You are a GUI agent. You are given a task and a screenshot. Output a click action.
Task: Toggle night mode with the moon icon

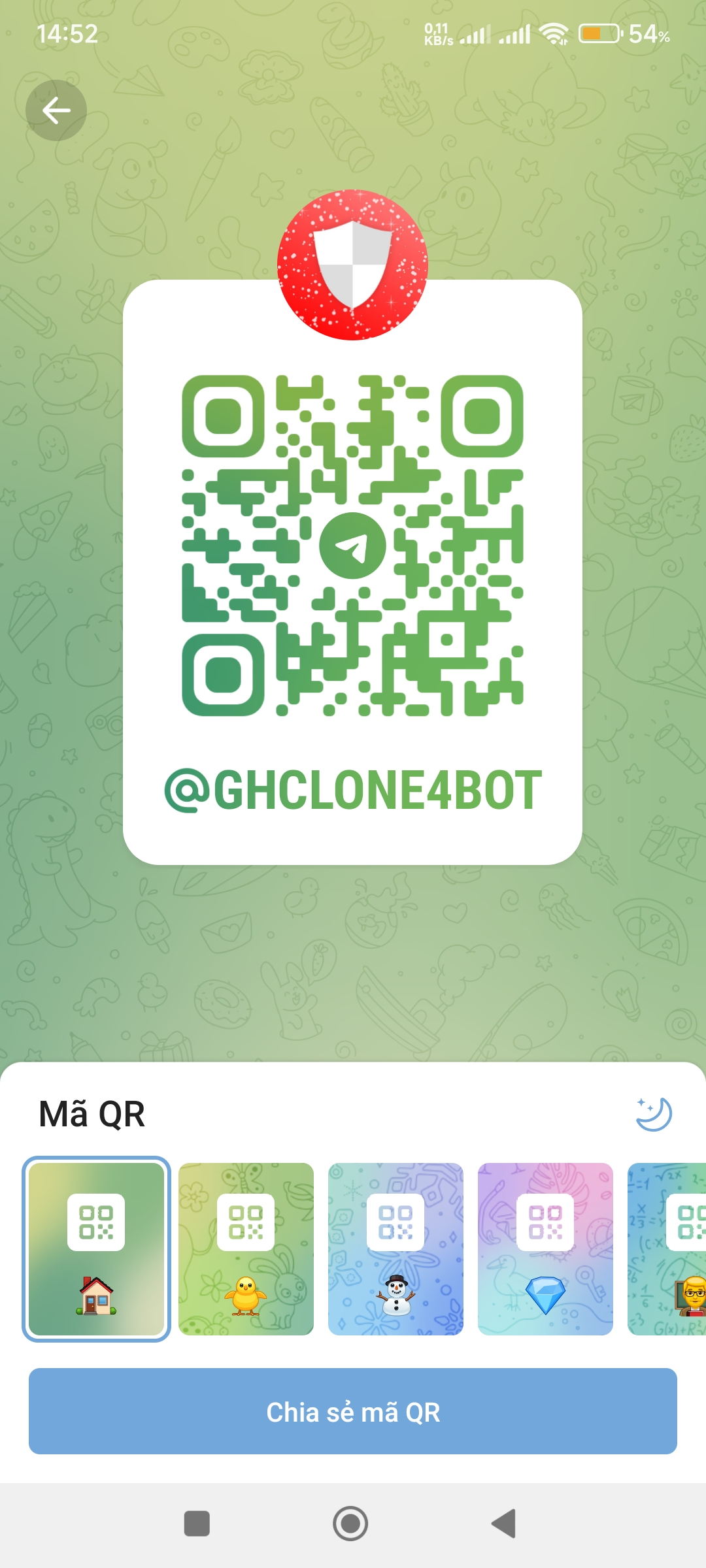654,1114
